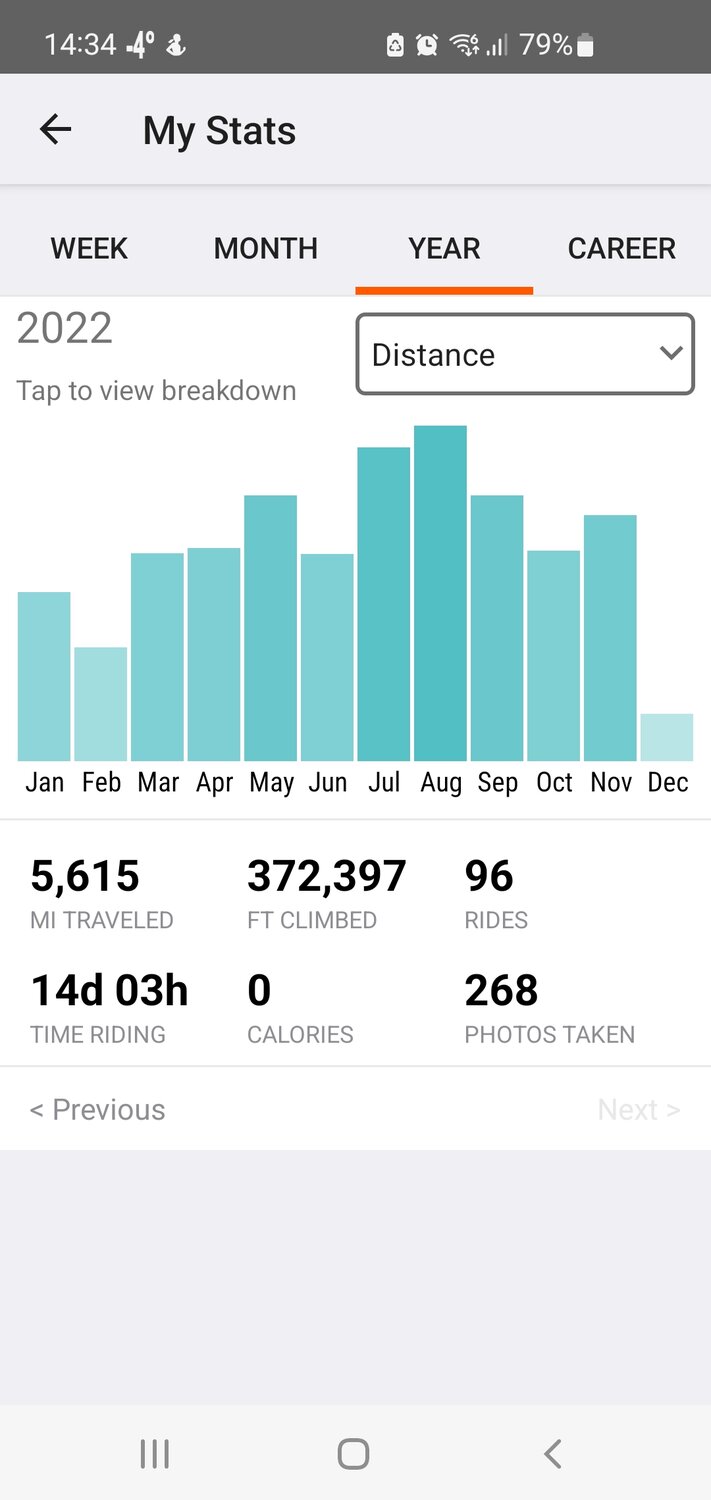Image resolution: width=711 pixels, height=1500 pixels.
Task: Show the Sep bar breakdown
Action: 497,628
